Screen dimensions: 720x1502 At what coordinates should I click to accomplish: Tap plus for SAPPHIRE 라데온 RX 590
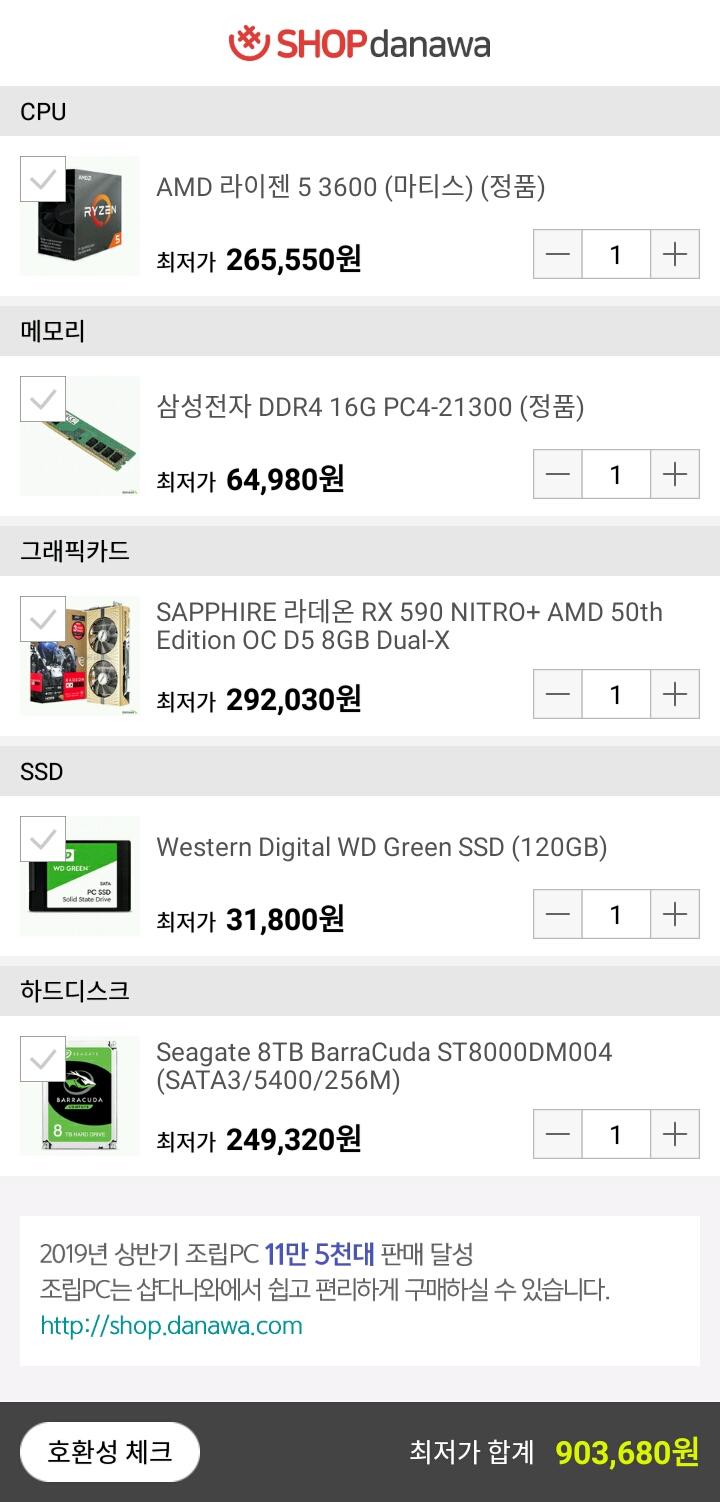[x=675, y=694]
